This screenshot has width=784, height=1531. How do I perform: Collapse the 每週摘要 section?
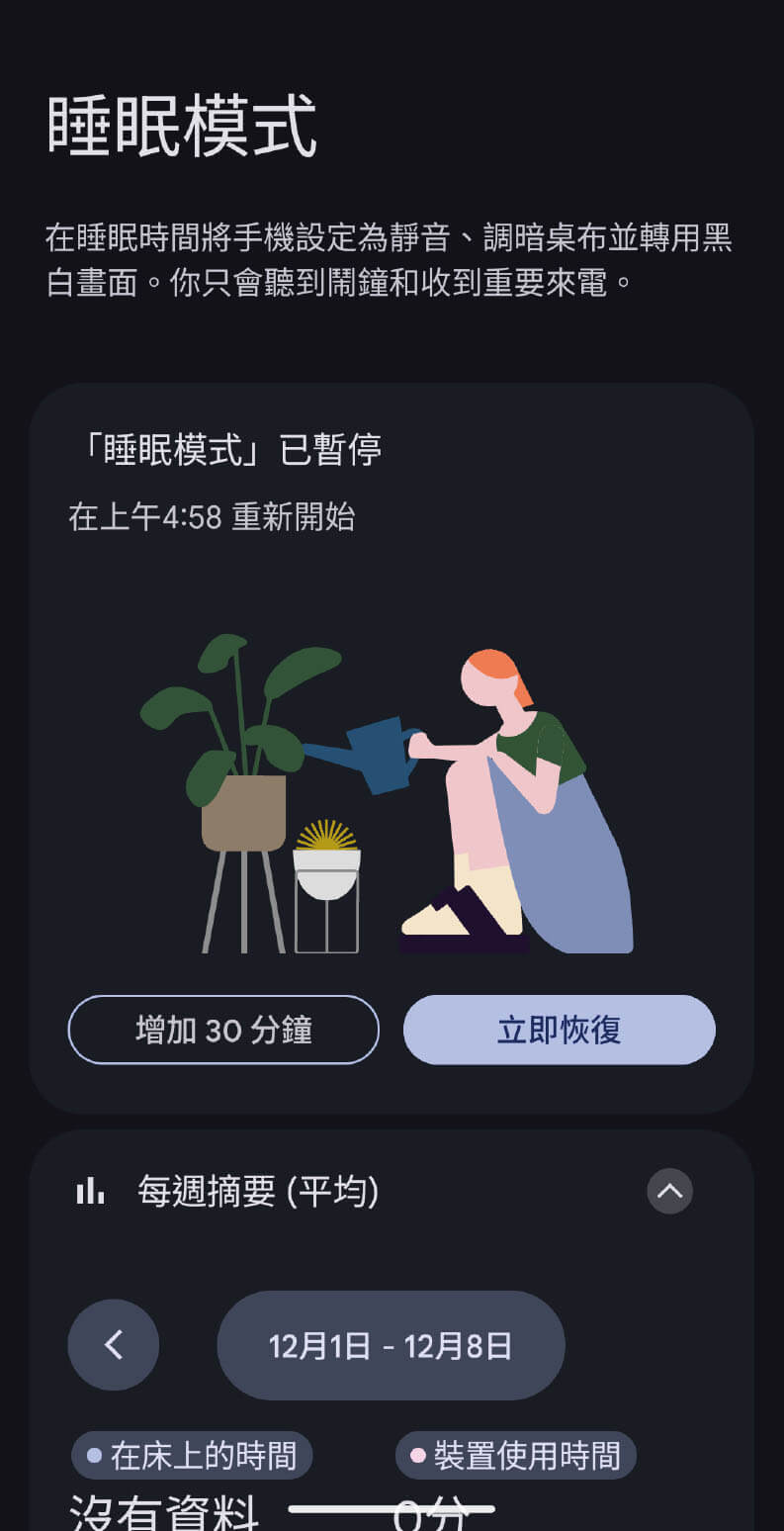click(x=670, y=1191)
